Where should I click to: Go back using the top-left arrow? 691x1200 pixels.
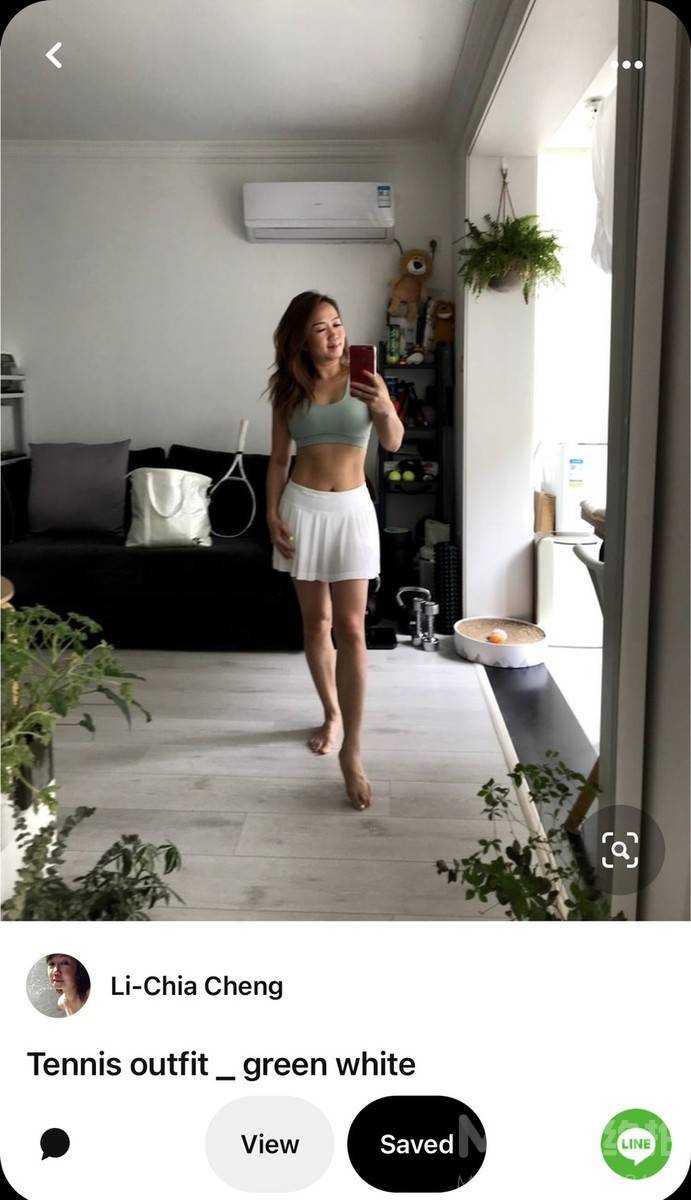(x=54, y=56)
